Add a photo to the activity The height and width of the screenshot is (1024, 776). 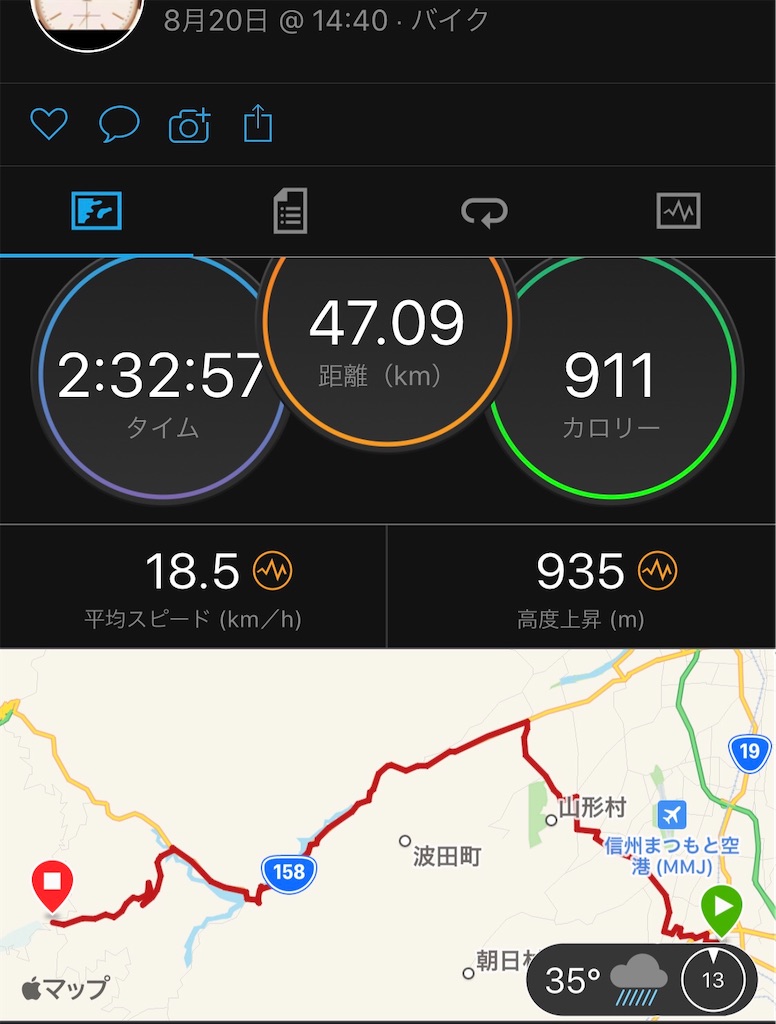pyautogui.click(x=189, y=125)
